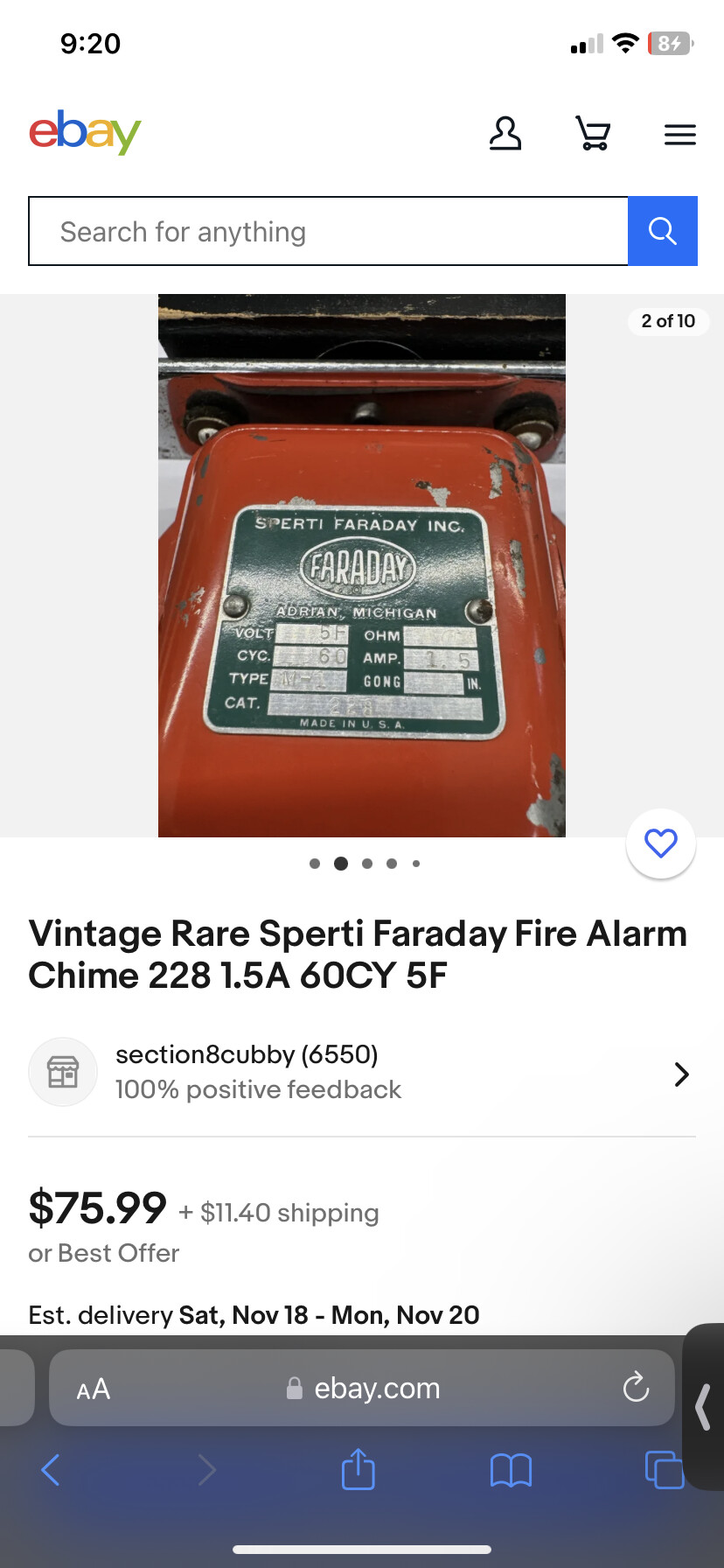Tap the blue search button
Image resolution: width=724 pixels, height=1568 pixels.
662,232
